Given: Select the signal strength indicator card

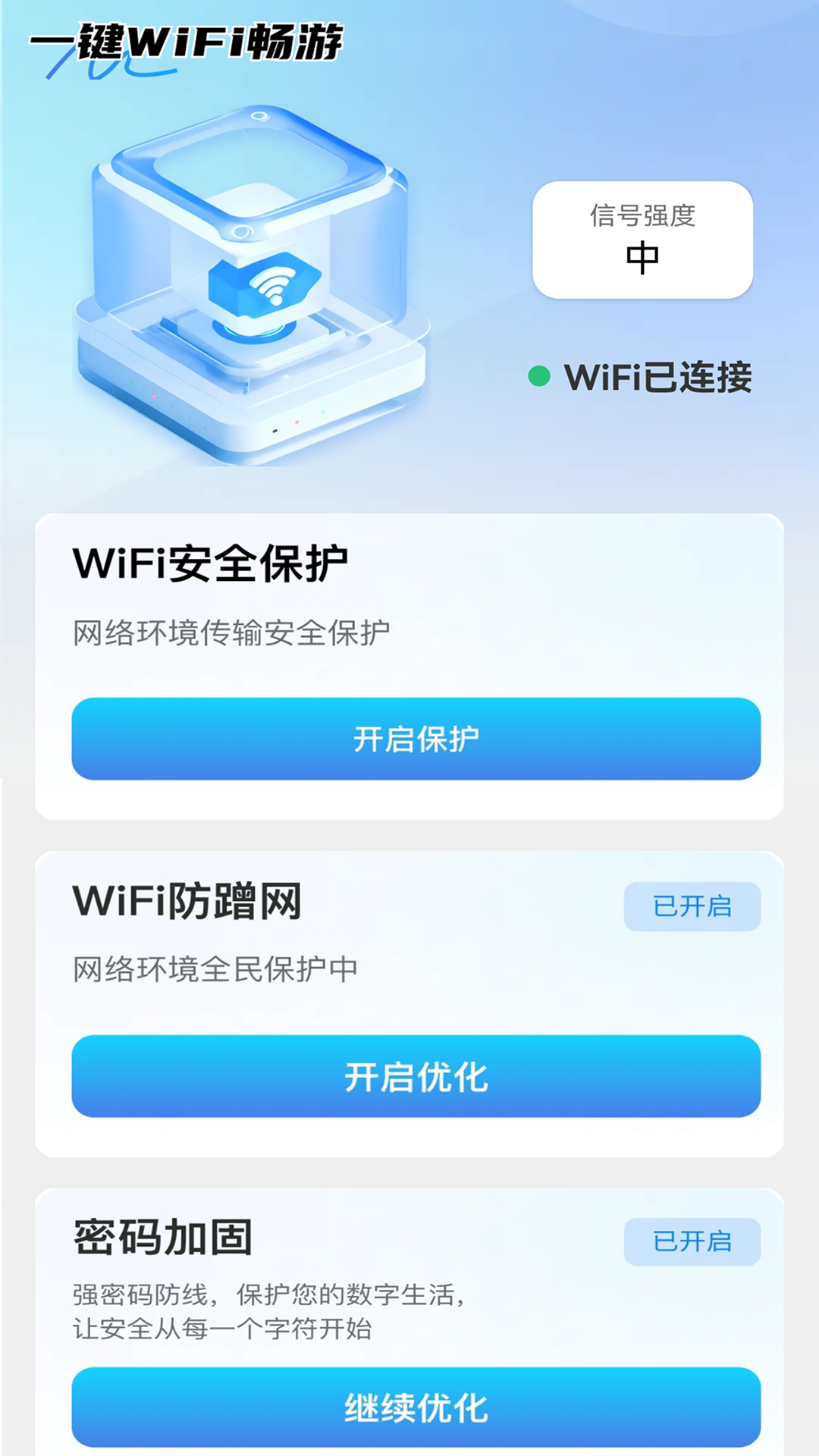Looking at the screenshot, I should 642,239.
